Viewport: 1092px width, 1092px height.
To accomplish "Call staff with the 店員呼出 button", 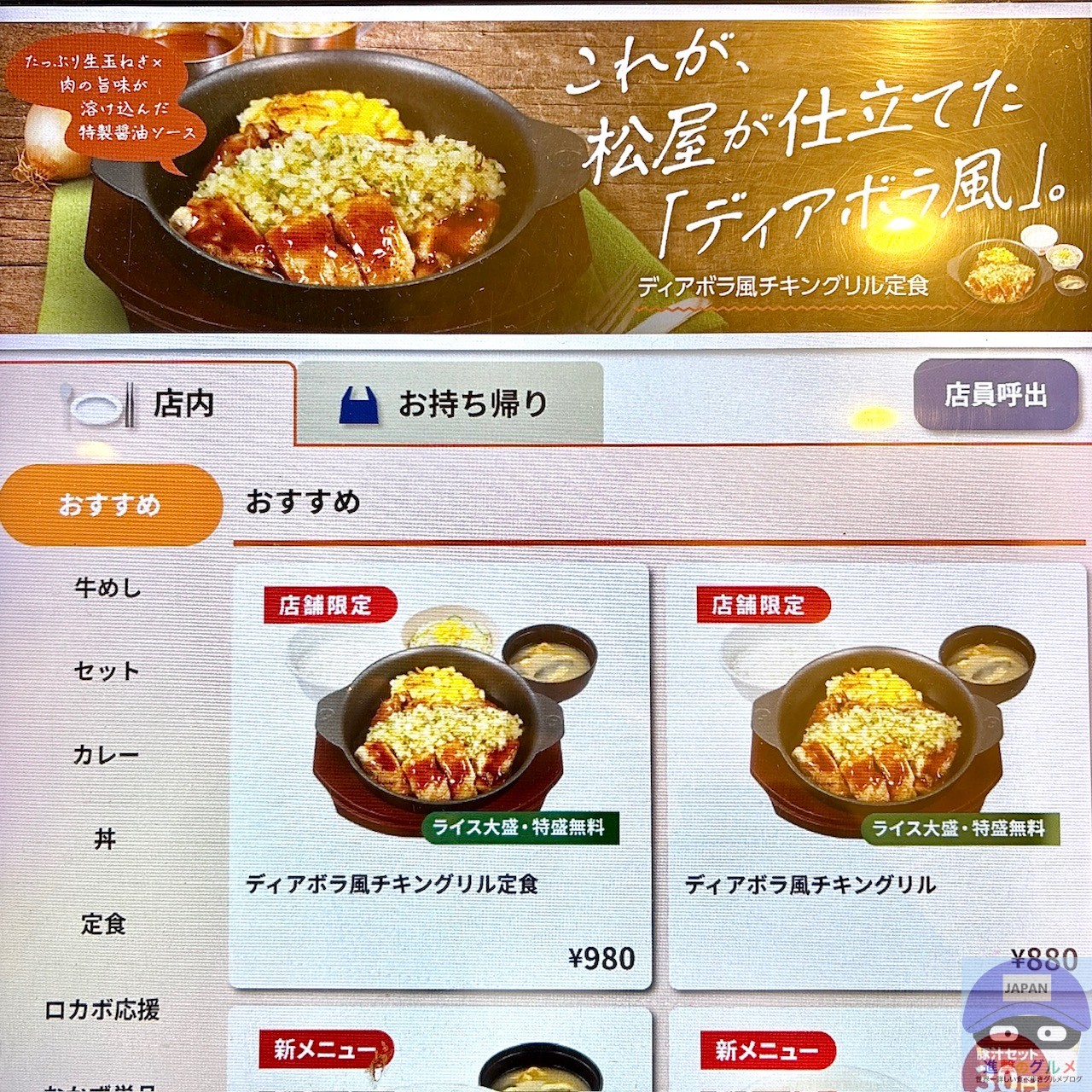I will [996, 395].
